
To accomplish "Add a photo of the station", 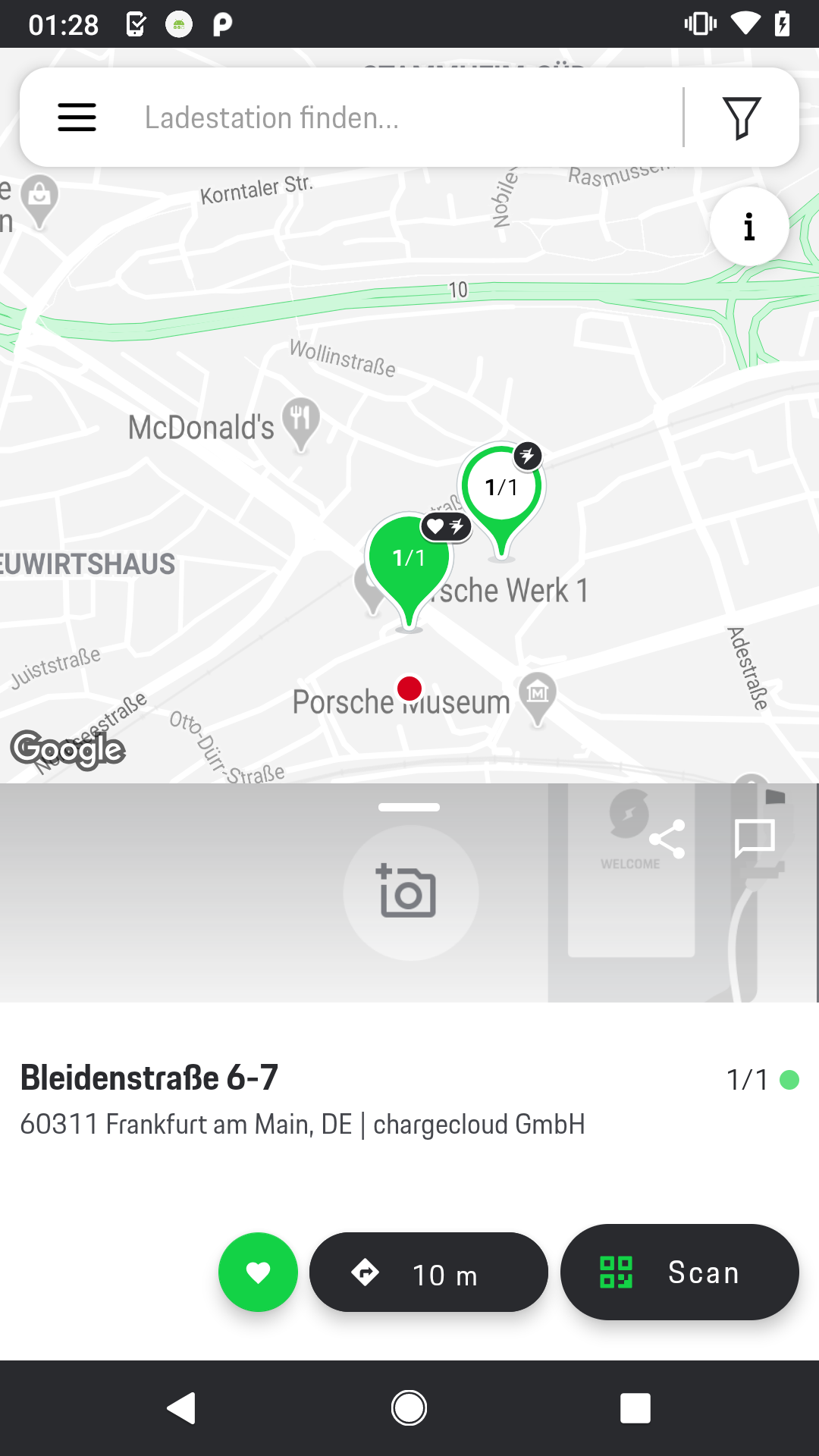I will 409,893.
